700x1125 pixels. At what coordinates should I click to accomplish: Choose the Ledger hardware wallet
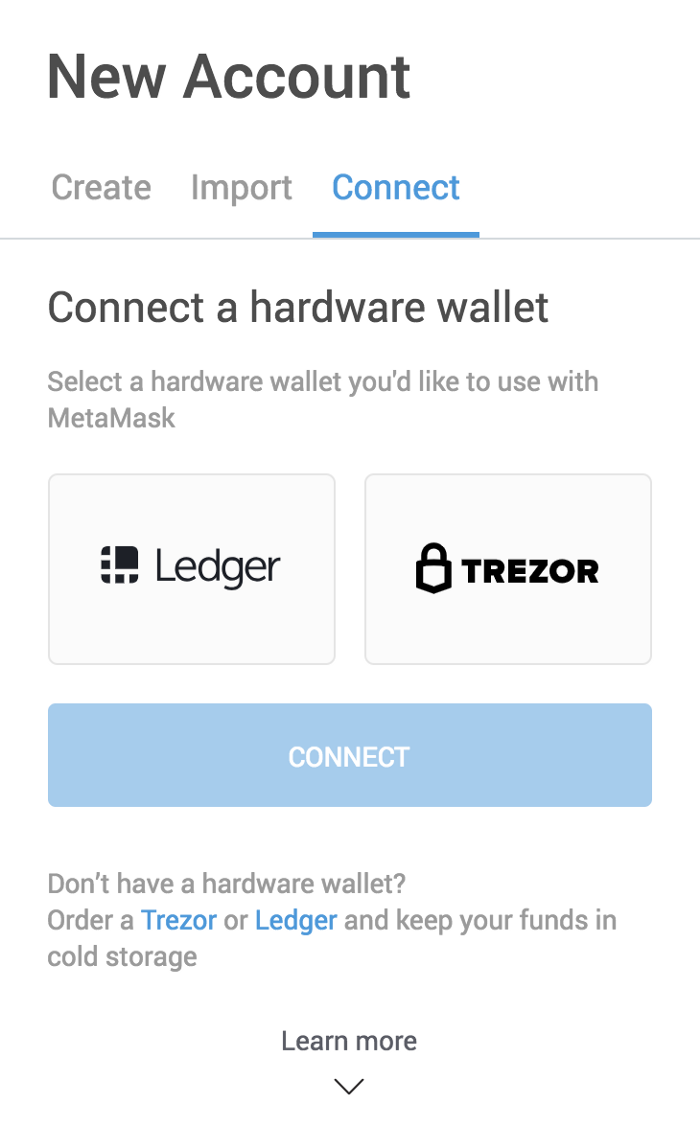[x=192, y=569]
